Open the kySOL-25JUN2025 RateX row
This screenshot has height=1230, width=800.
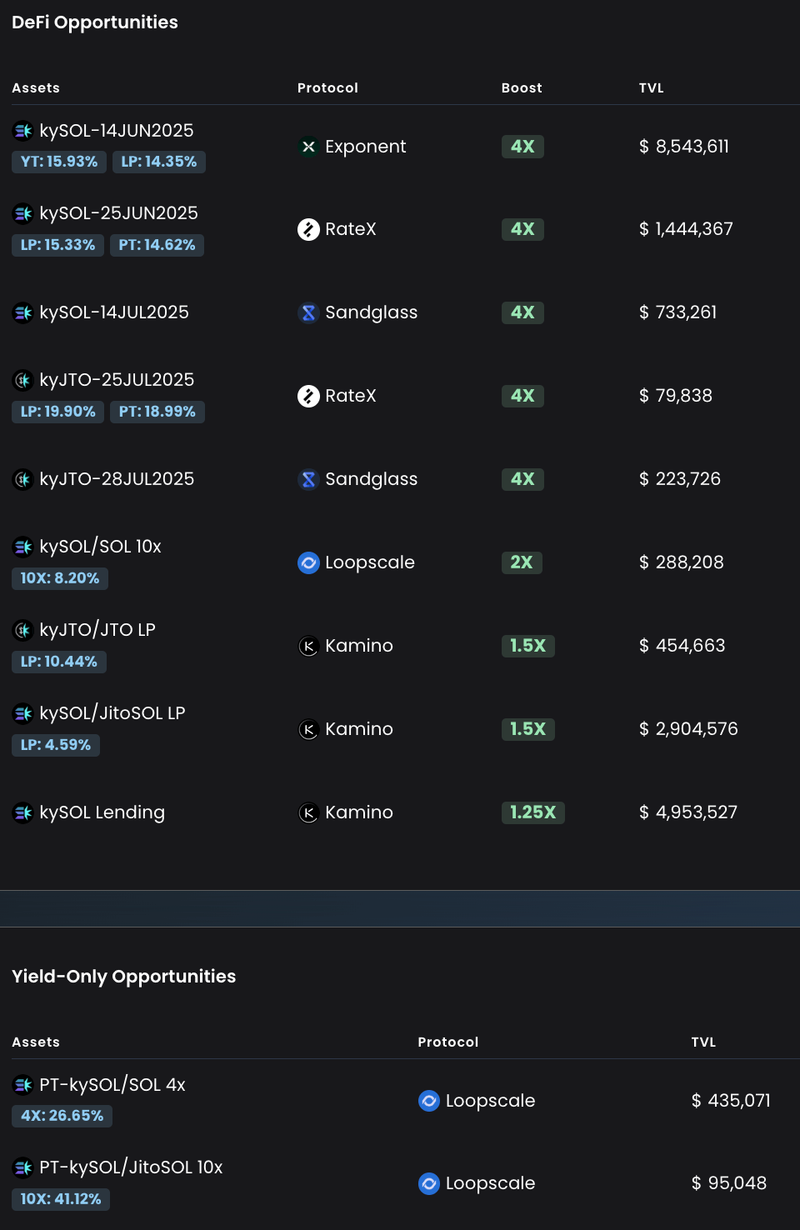[x=119, y=213]
